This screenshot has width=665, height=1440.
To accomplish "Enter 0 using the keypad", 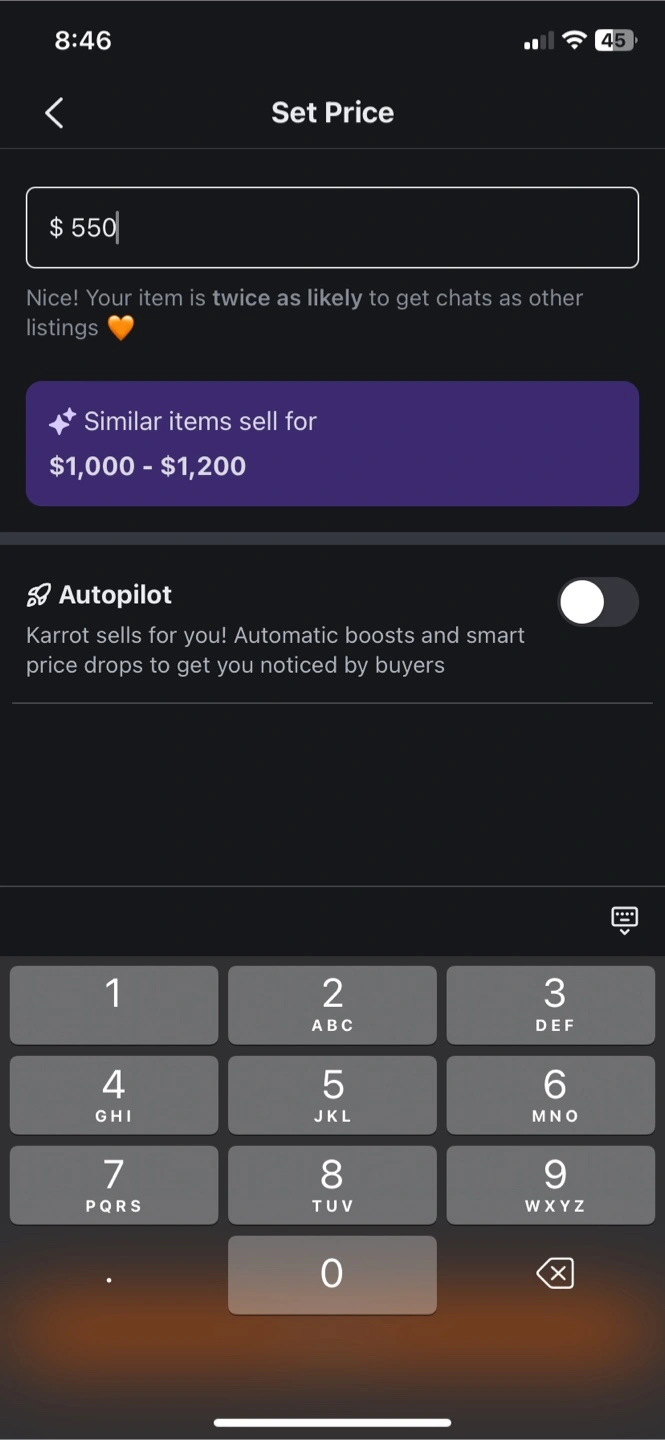I will [332, 1275].
